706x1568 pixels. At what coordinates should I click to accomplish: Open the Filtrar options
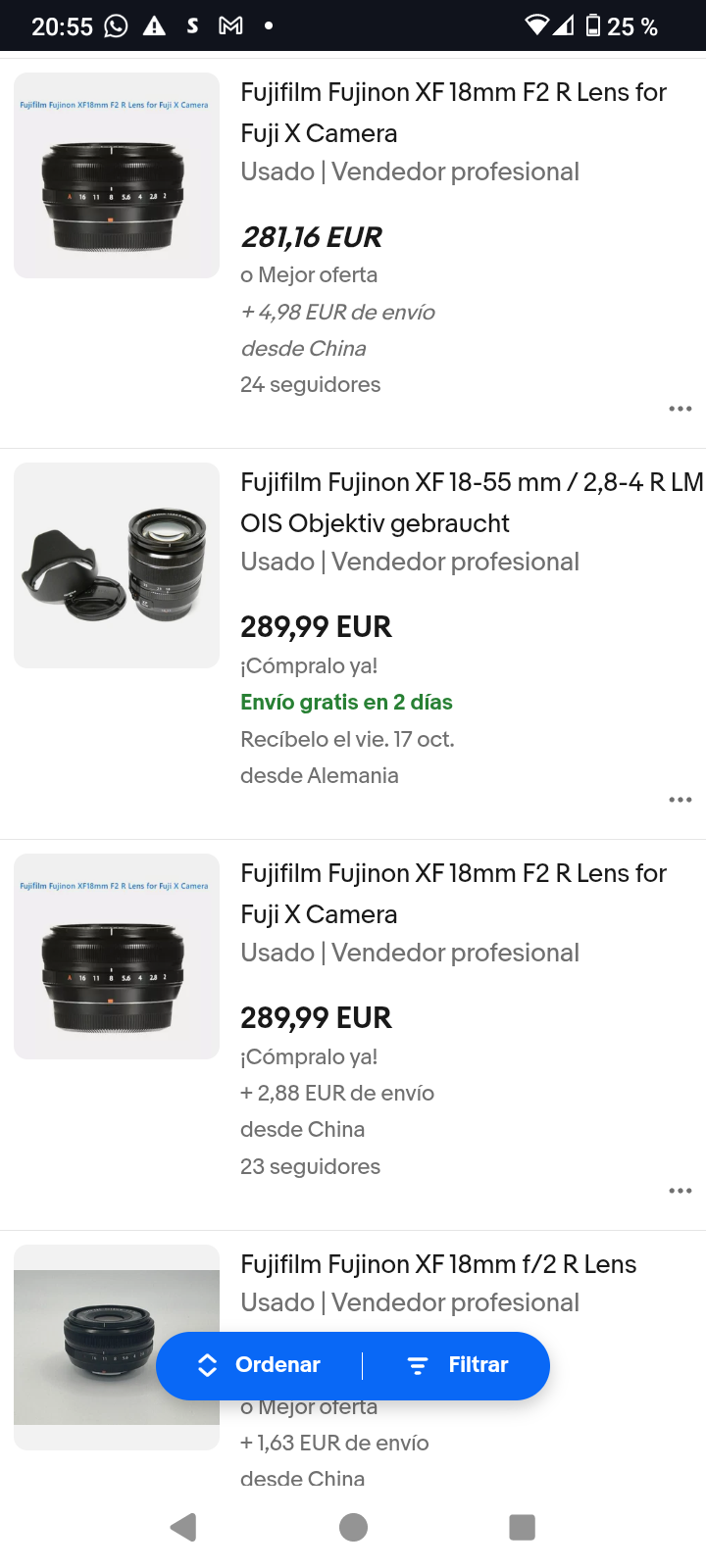[458, 1365]
